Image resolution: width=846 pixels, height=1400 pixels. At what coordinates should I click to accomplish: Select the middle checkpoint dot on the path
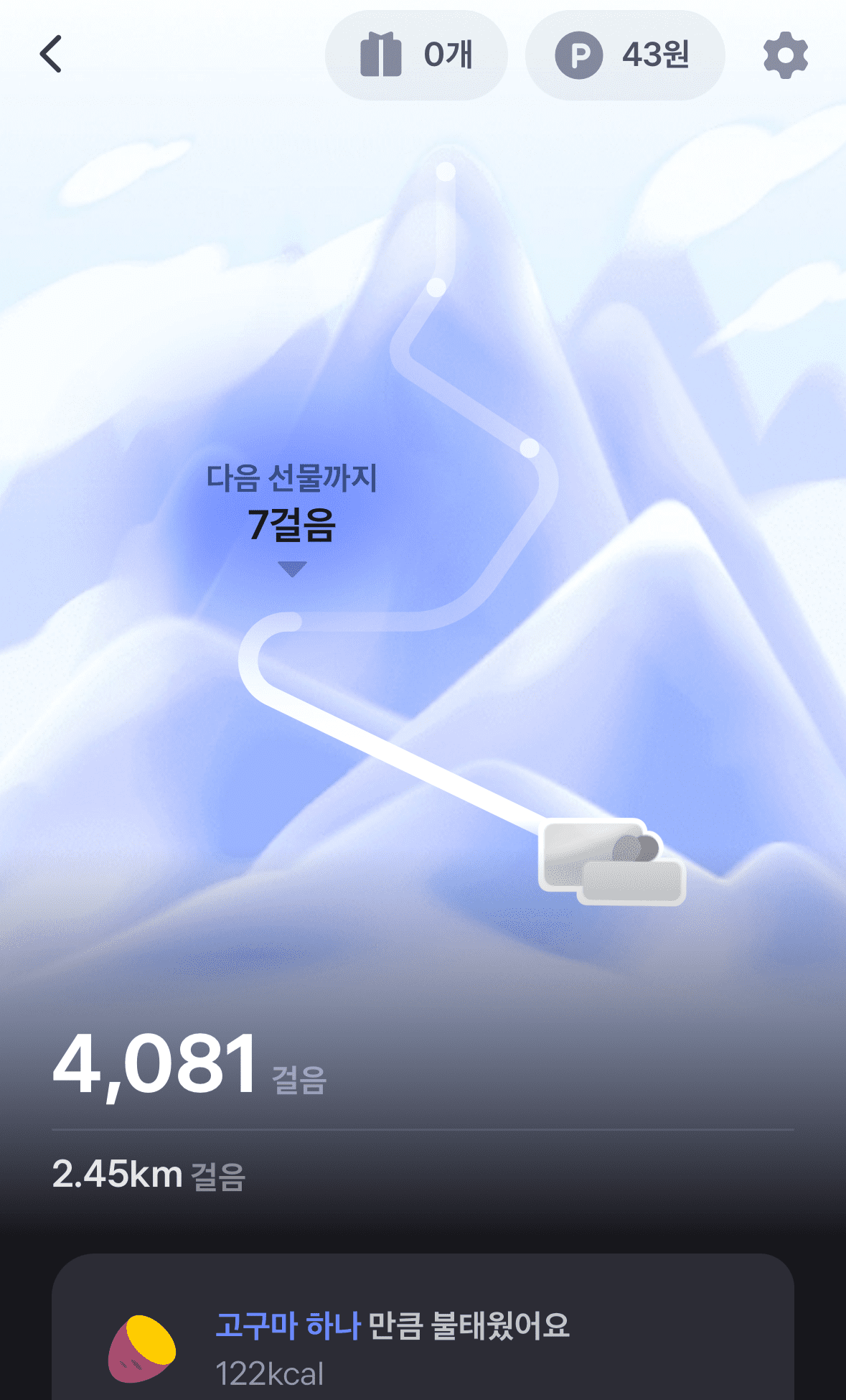coord(435,287)
